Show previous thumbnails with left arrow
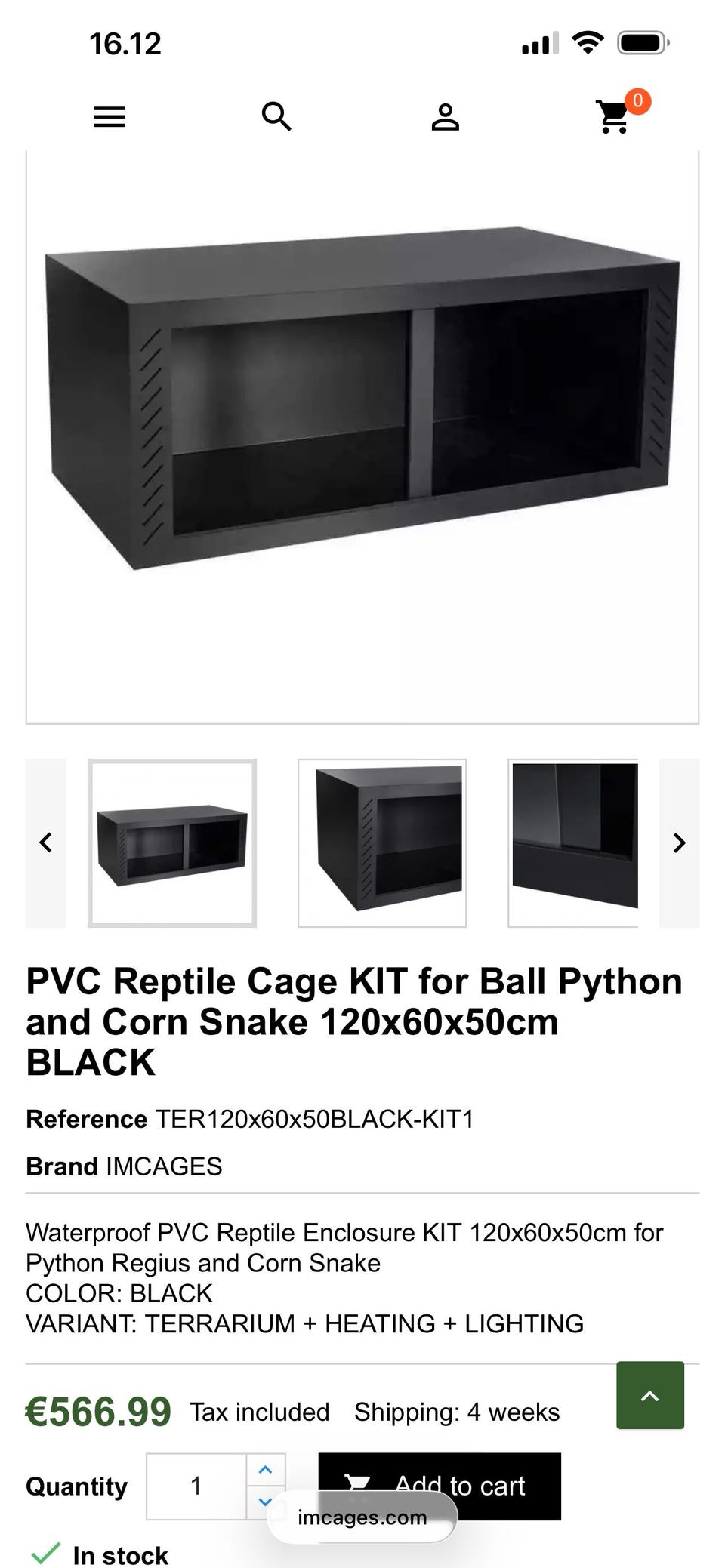 (x=46, y=843)
